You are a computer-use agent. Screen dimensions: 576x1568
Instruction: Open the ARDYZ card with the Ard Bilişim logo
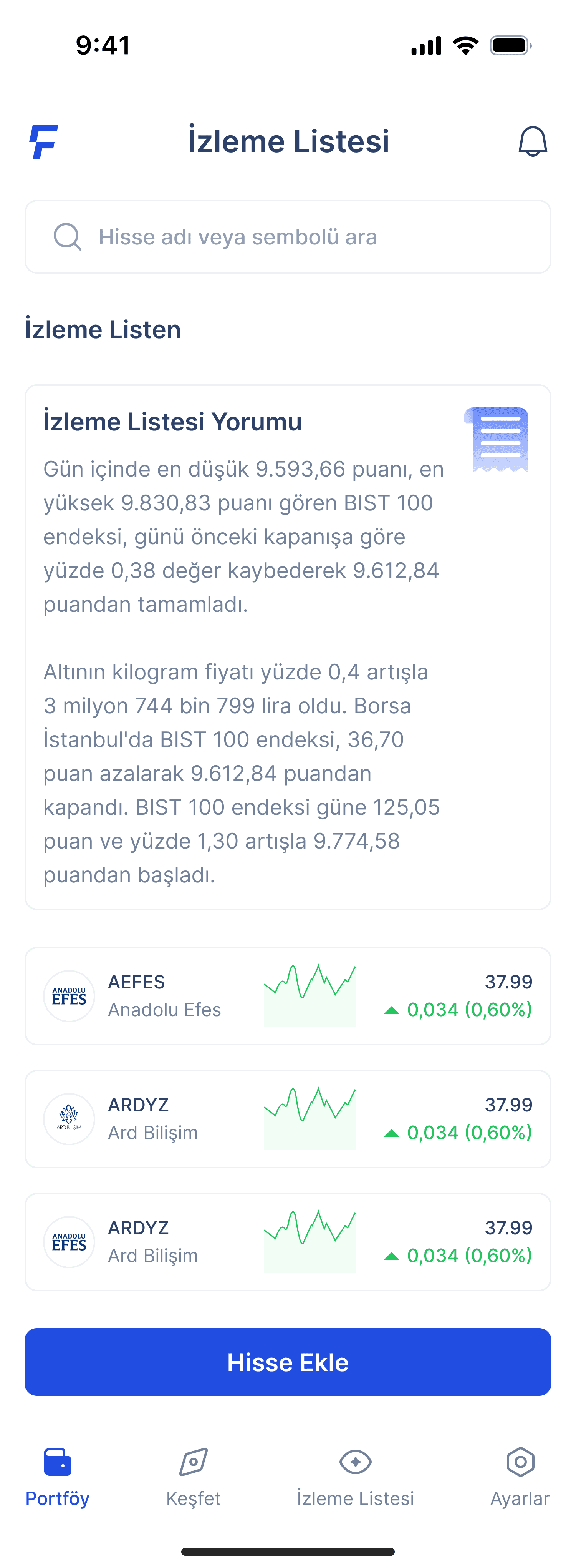[x=288, y=1119]
